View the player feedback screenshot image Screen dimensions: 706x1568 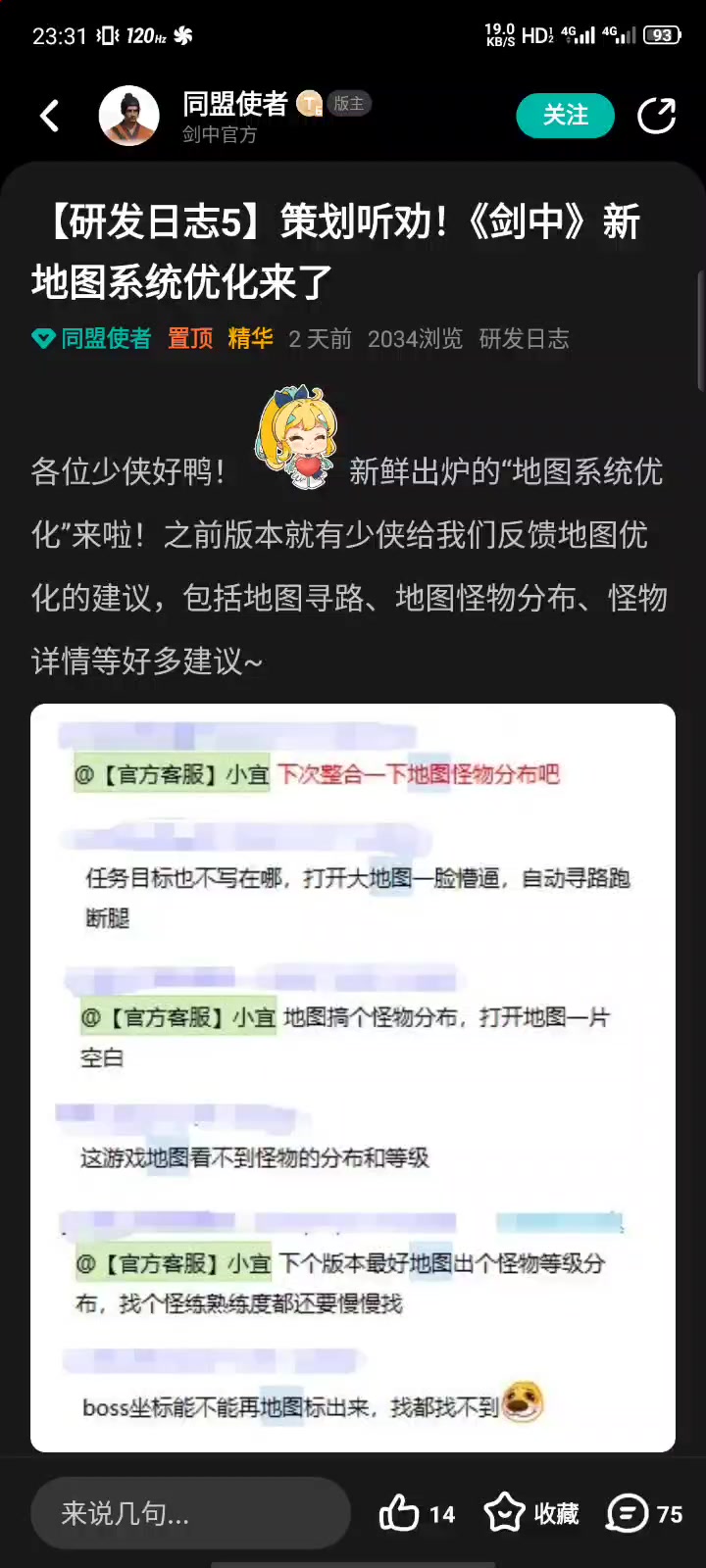[353, 1078]
